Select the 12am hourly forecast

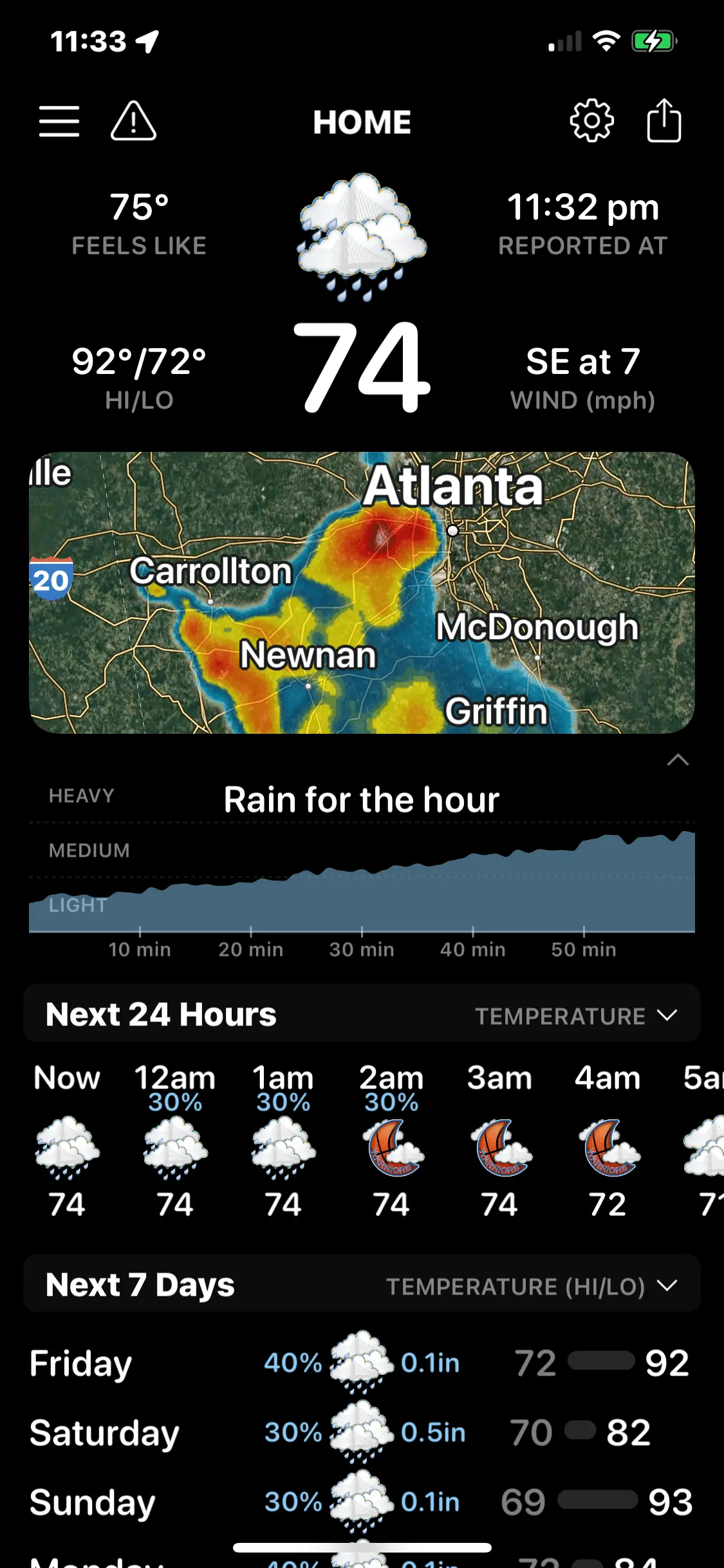[x=175, y=1141]
